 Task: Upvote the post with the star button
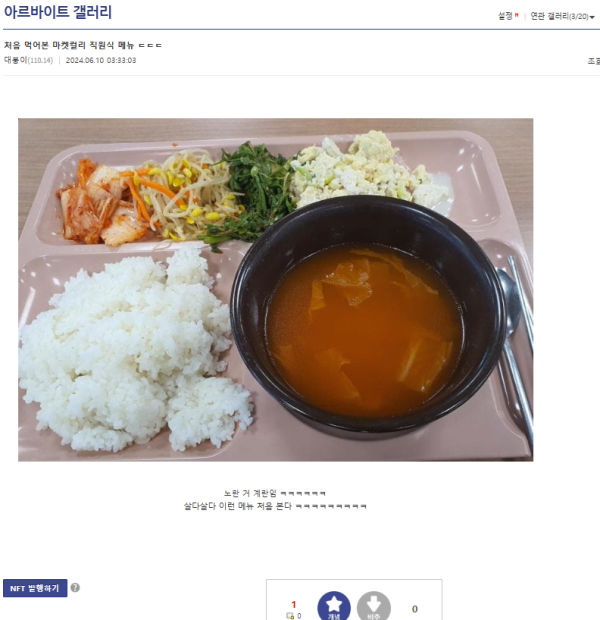click(x=334, y=607)
